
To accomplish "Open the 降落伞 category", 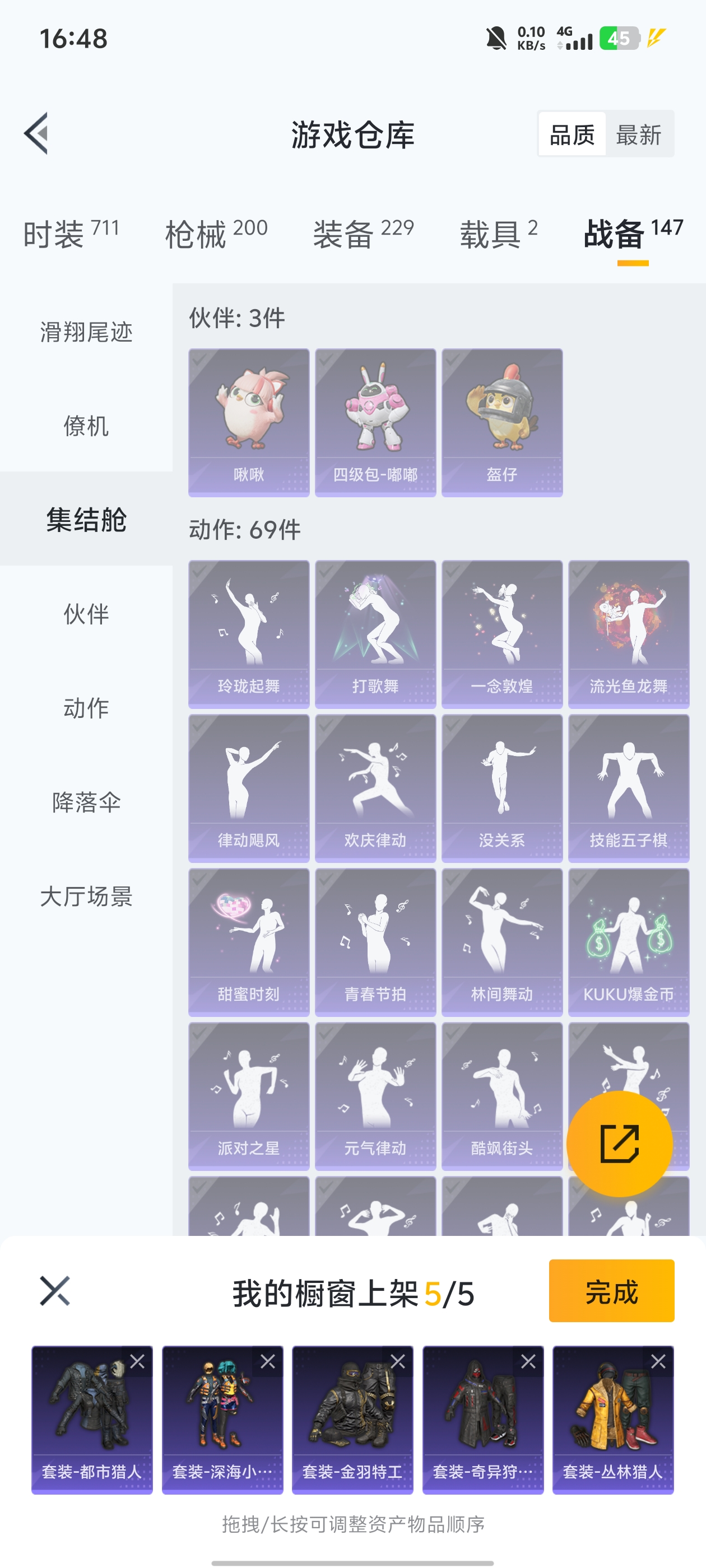I will pos(86,802).
